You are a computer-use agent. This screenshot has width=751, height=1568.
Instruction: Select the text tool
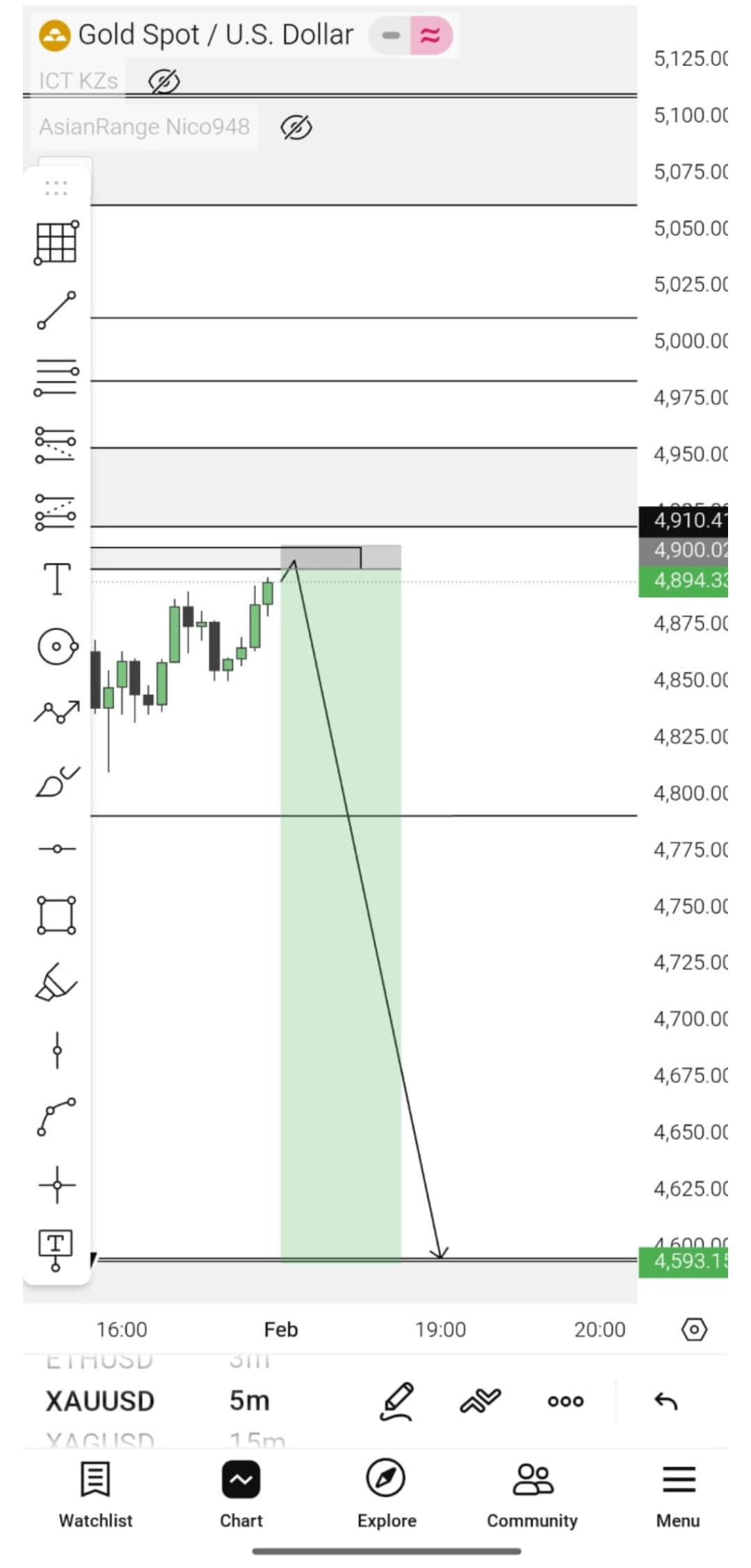[57, 579]
